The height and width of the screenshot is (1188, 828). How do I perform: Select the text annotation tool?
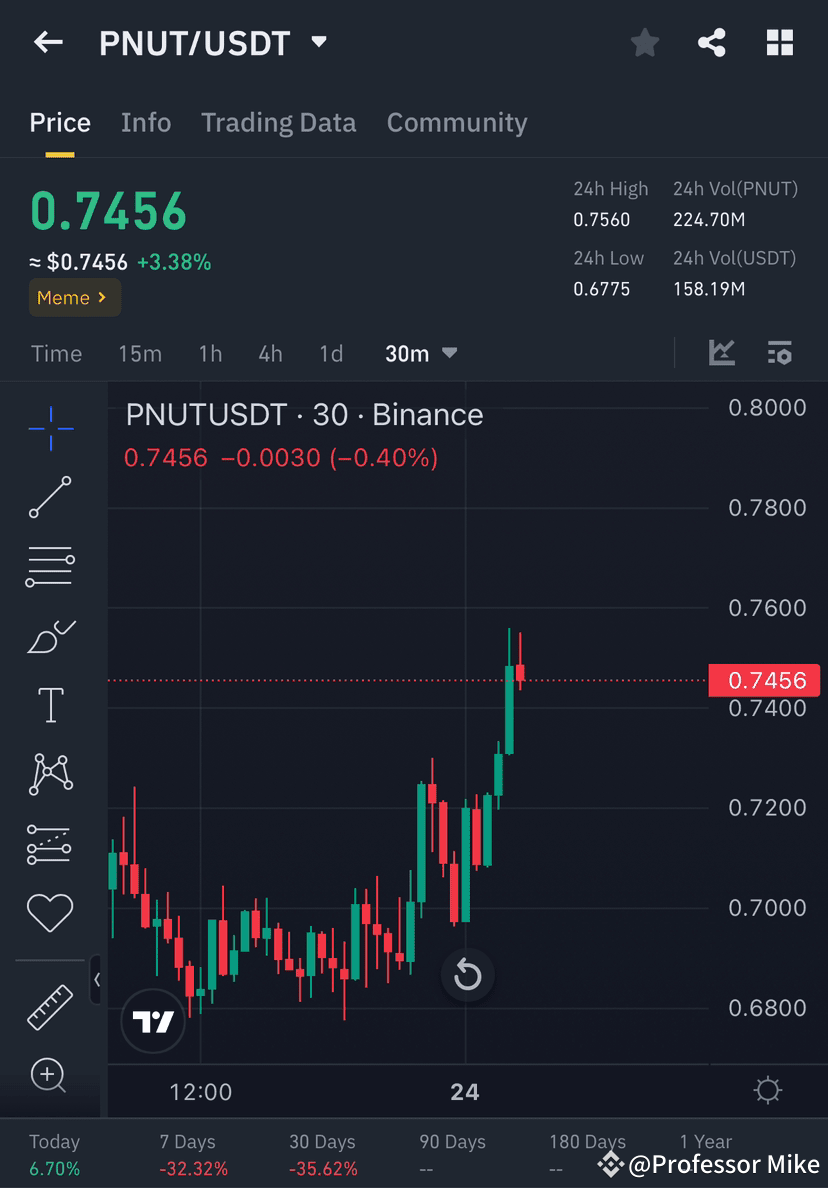[x=50, y=704]
